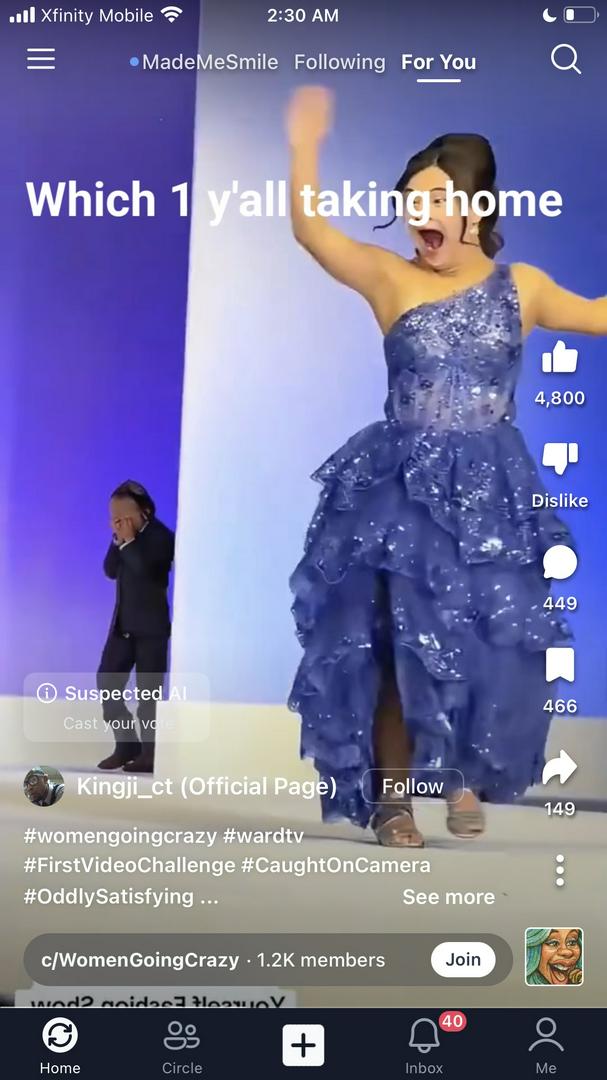Viewport: 607px width, 1080px height.
Task: Open the Inbox tab
Action: pyautogui.click(x=424, y=1047)
